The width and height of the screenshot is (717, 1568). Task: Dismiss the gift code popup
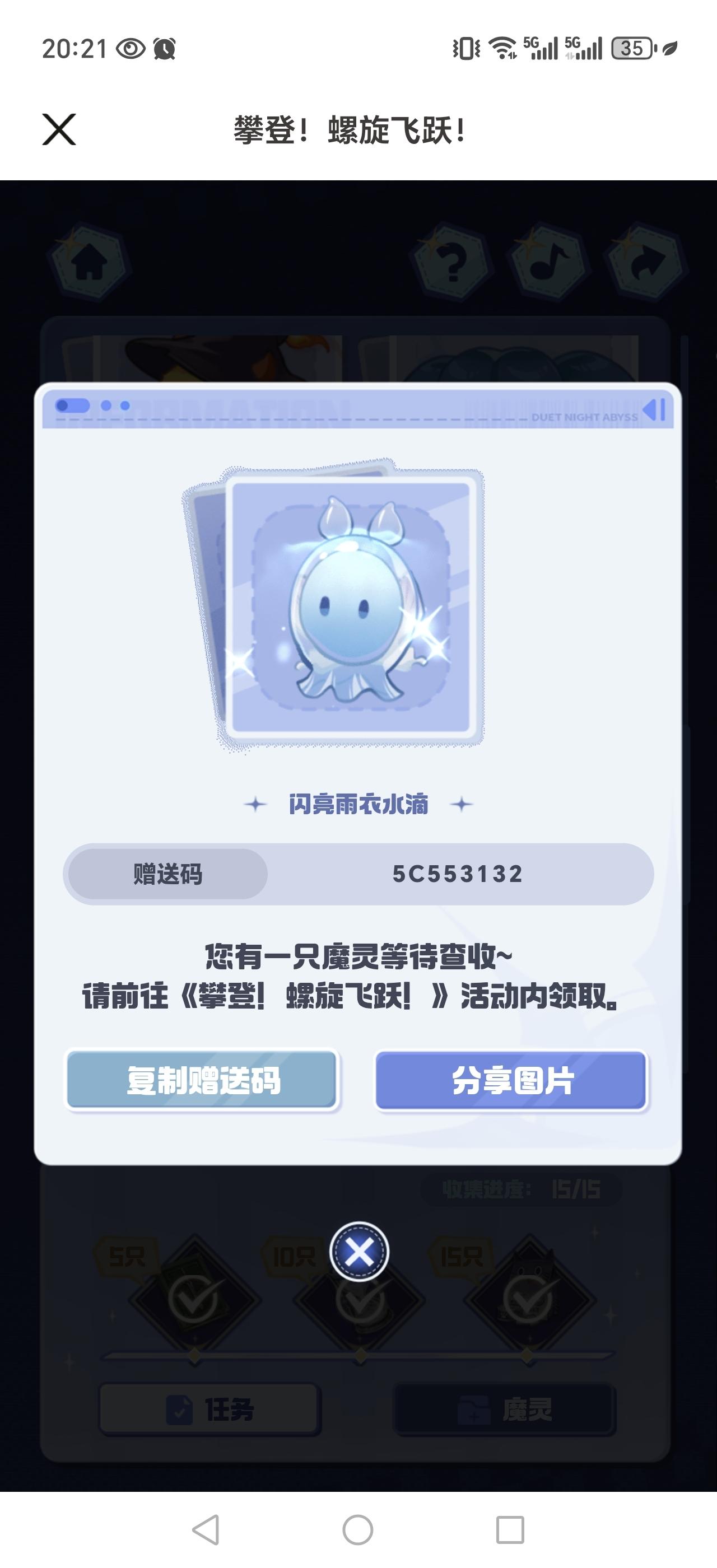pyautogui.click(x=359, y=1252)
